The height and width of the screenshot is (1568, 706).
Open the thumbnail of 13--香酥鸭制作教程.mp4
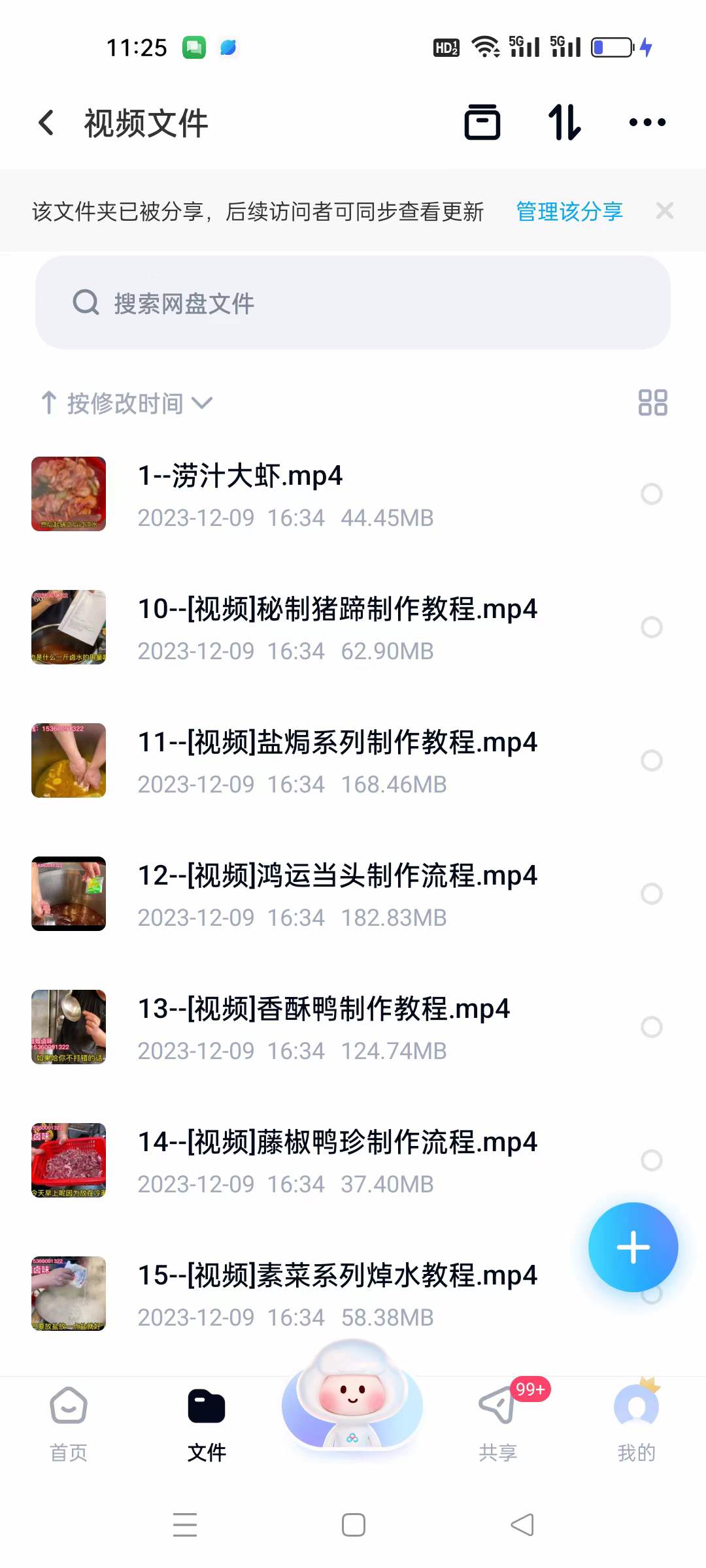68,1027
